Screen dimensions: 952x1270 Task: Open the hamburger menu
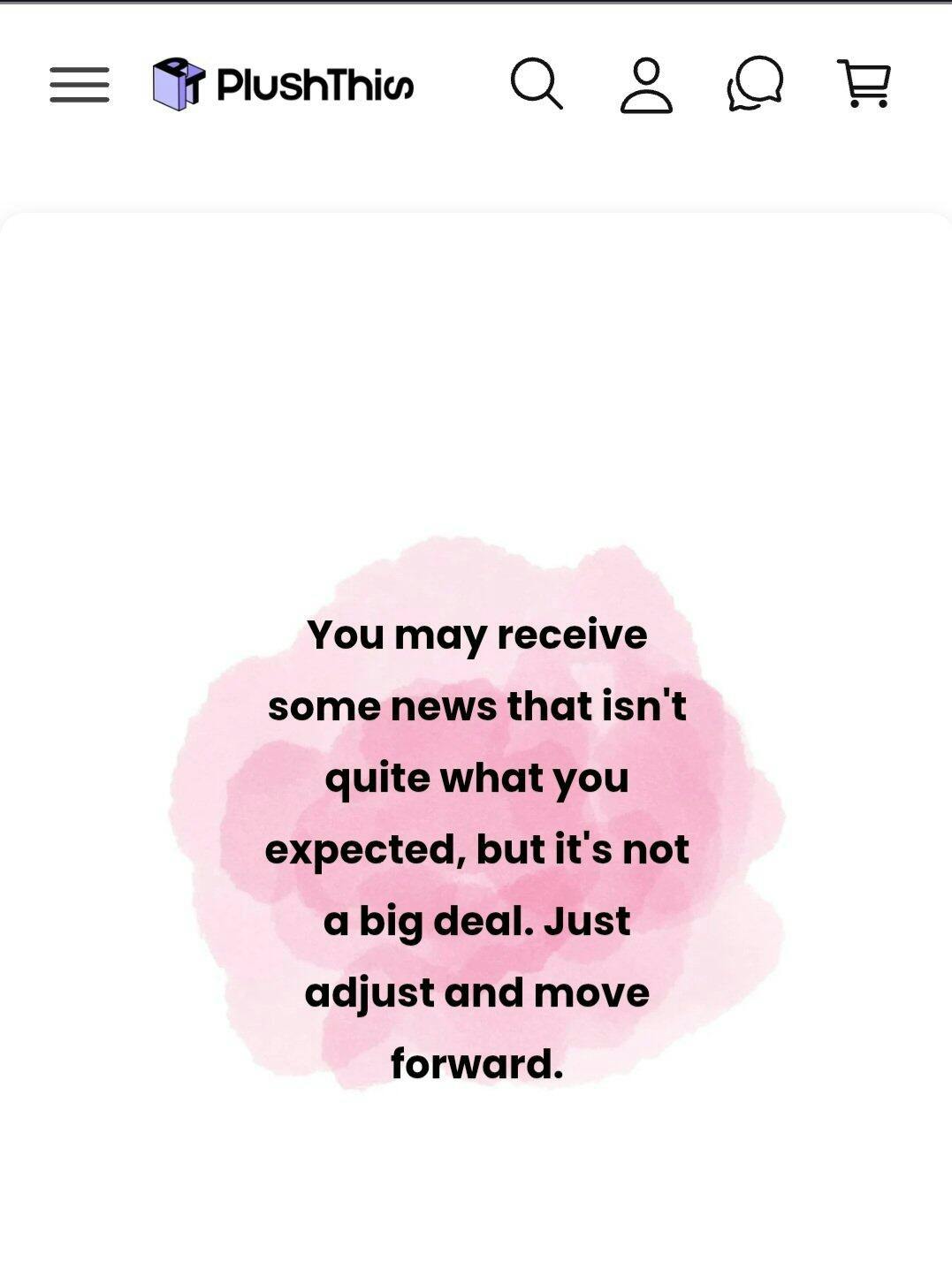(80, 85)
